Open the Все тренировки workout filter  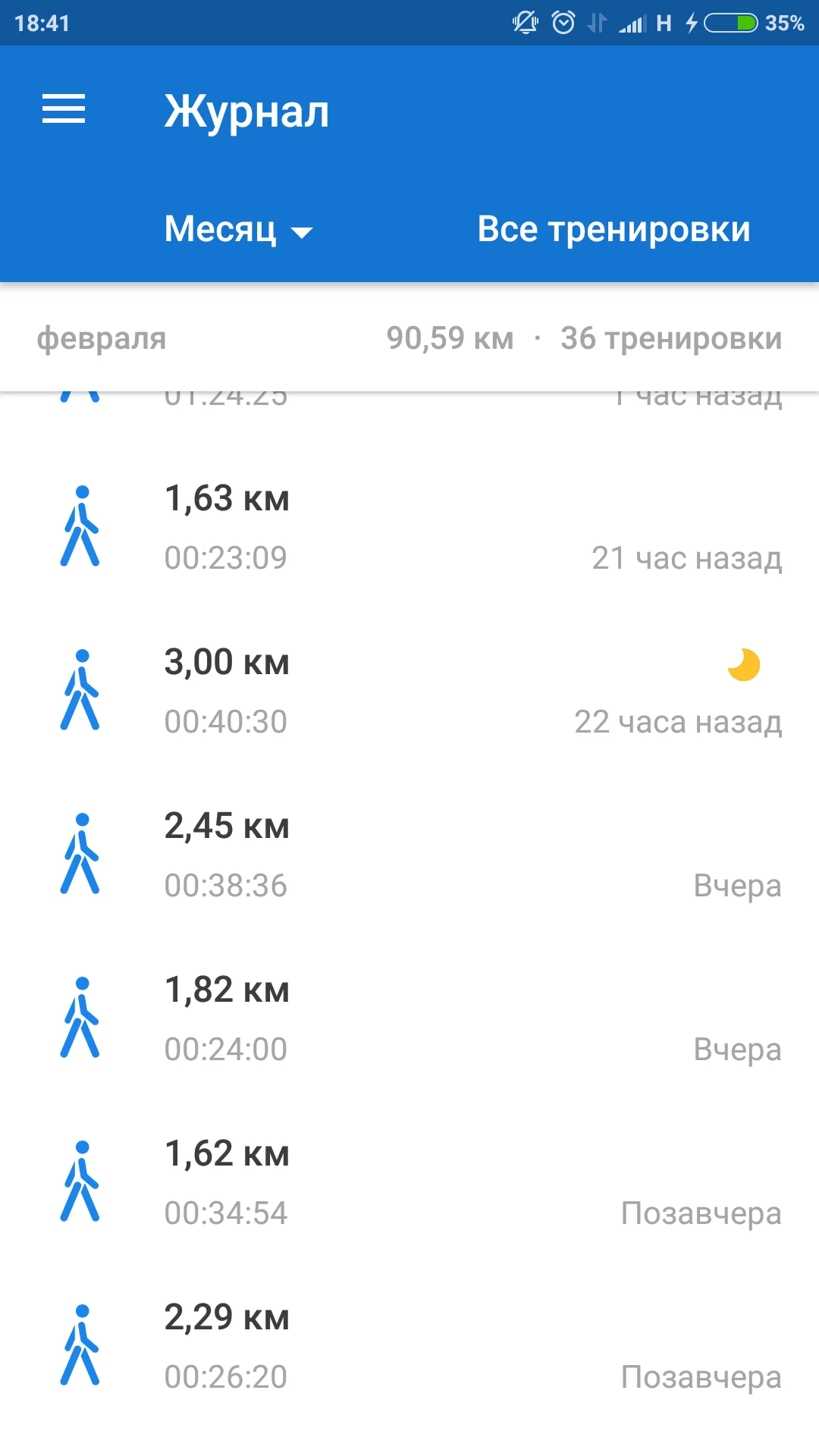pyautogui.click(x=613, y=229)
